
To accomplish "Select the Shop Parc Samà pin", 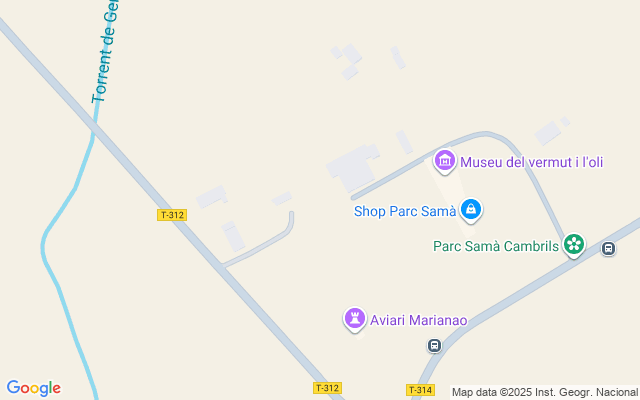I will click(473, 210).
